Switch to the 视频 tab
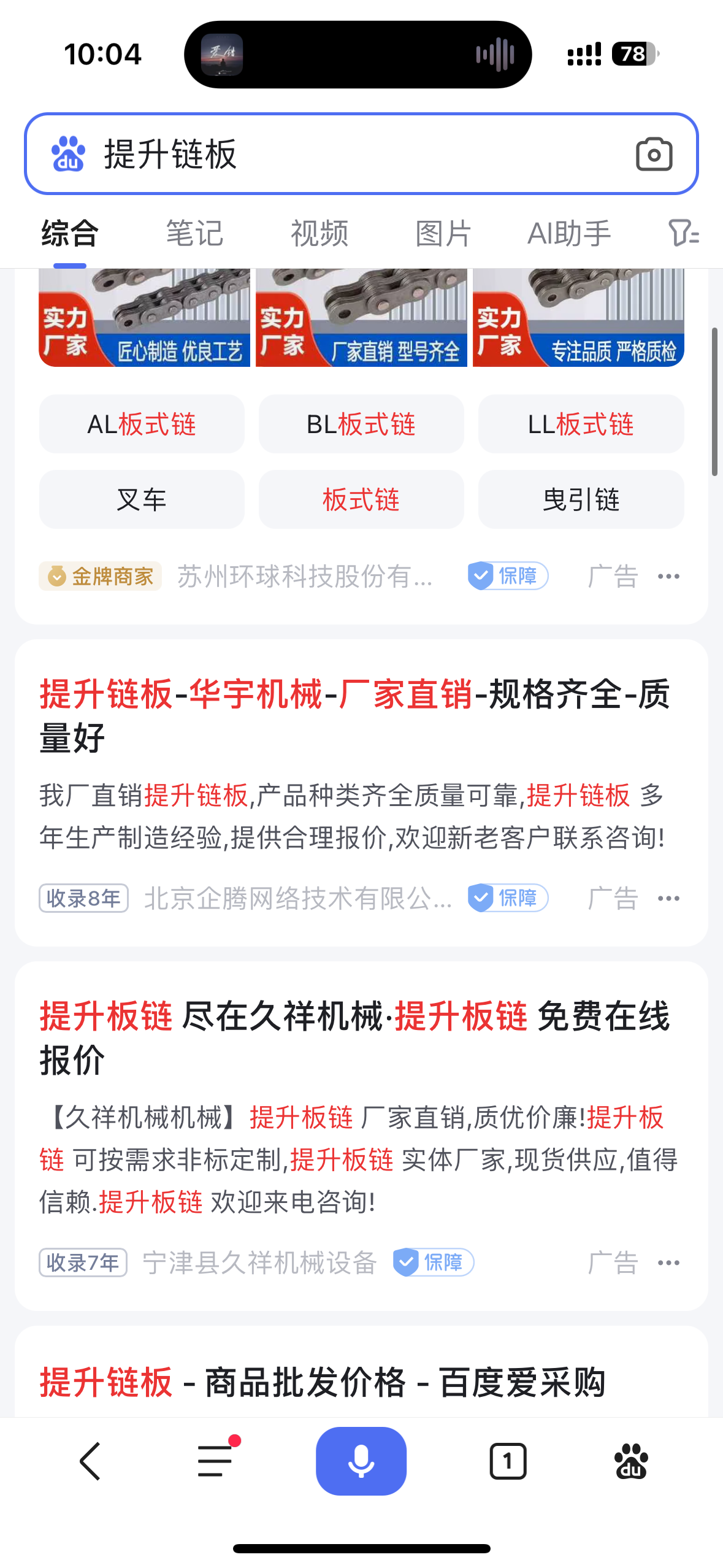 coord(319,234)
